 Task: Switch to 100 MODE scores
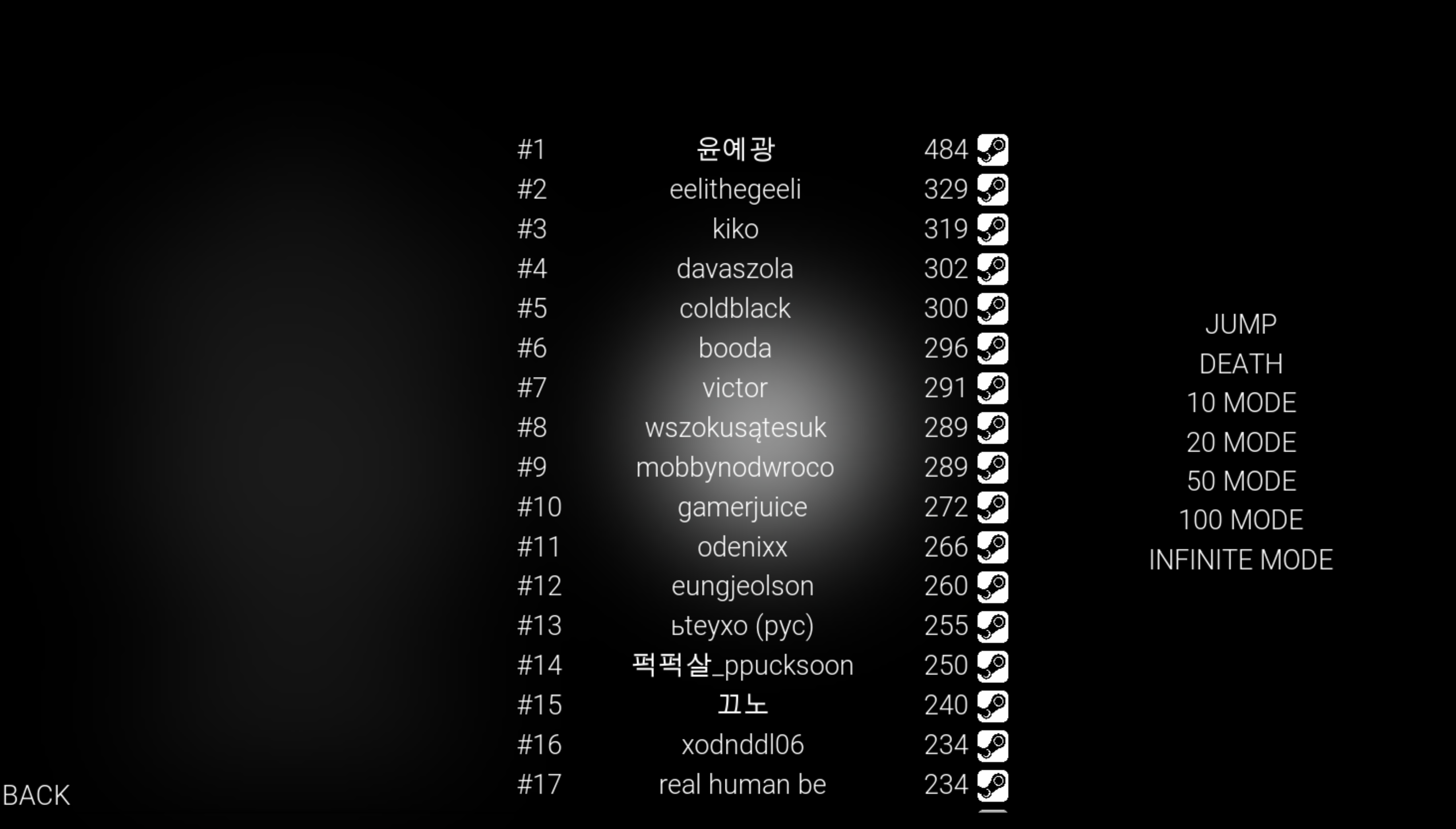point(1241,520)
